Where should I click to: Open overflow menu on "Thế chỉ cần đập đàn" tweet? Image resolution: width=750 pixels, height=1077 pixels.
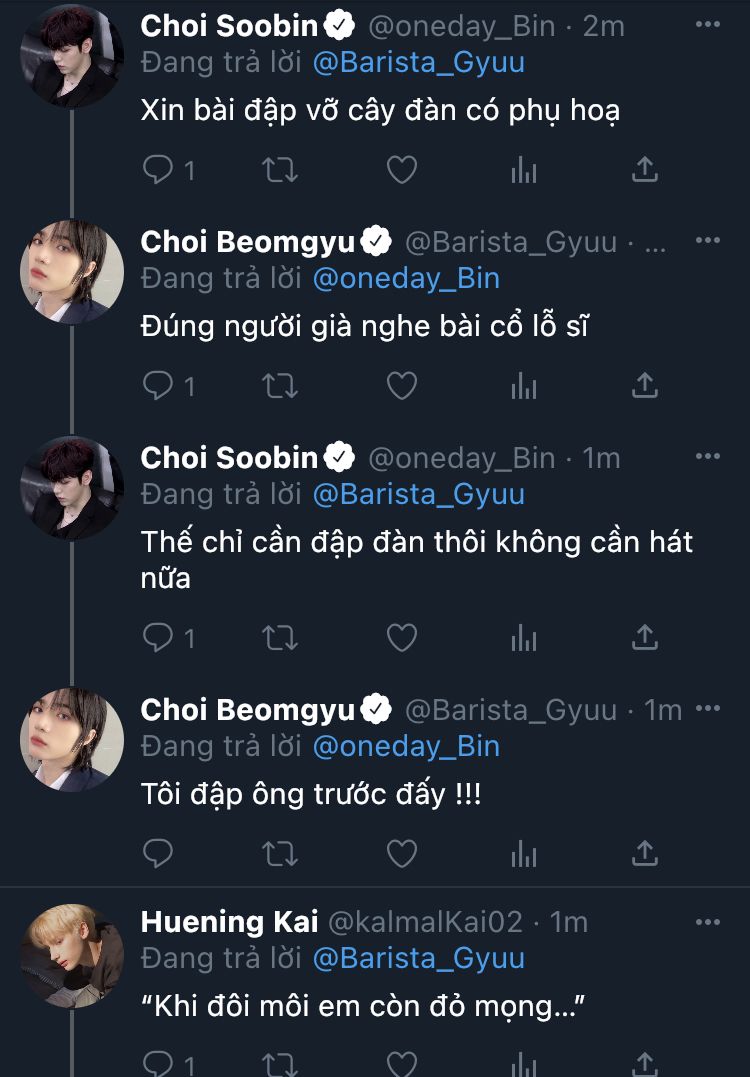[707, 457]
